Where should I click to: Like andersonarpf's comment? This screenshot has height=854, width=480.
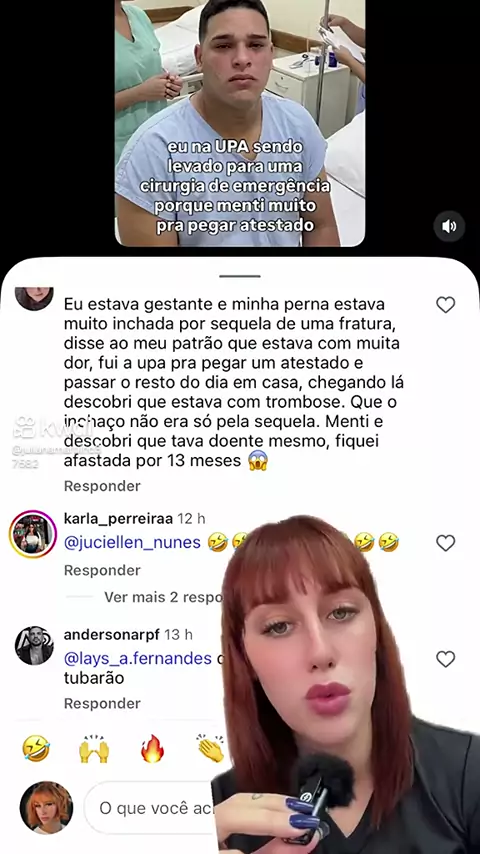click(446, 659)
